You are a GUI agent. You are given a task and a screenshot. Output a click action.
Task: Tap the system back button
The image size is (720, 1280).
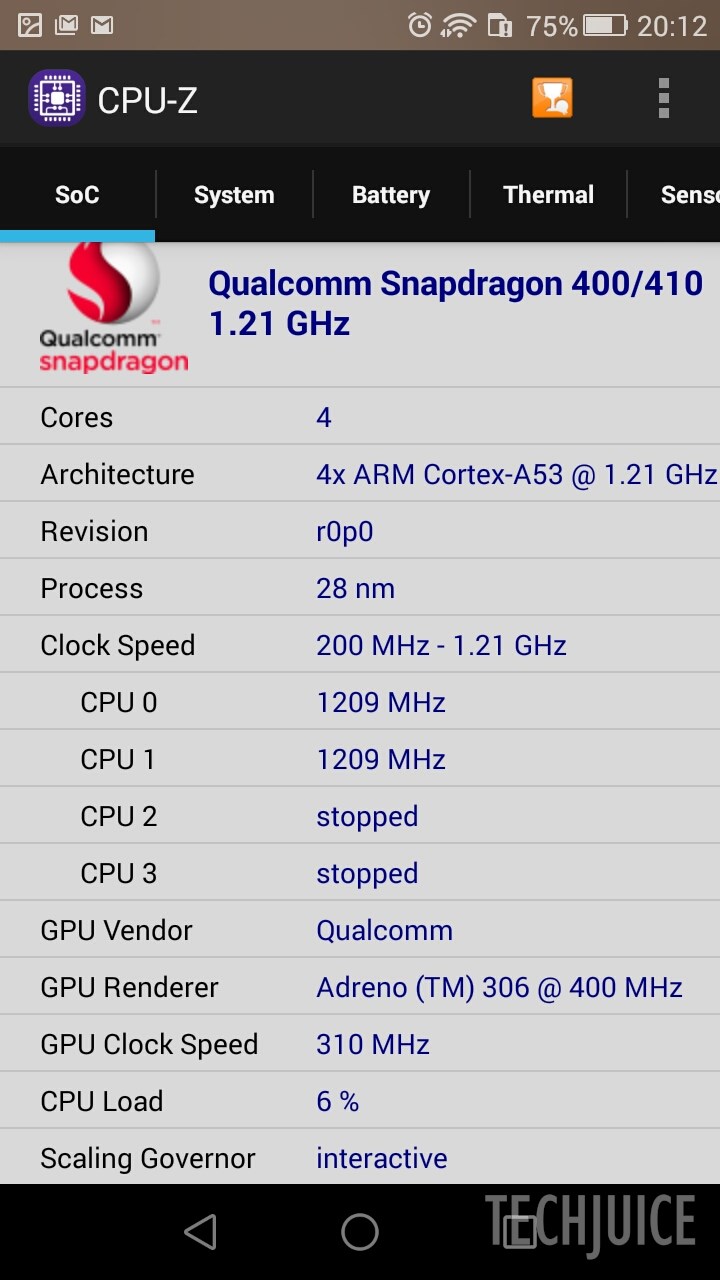pyautogui.click(x=200, y=1232)
